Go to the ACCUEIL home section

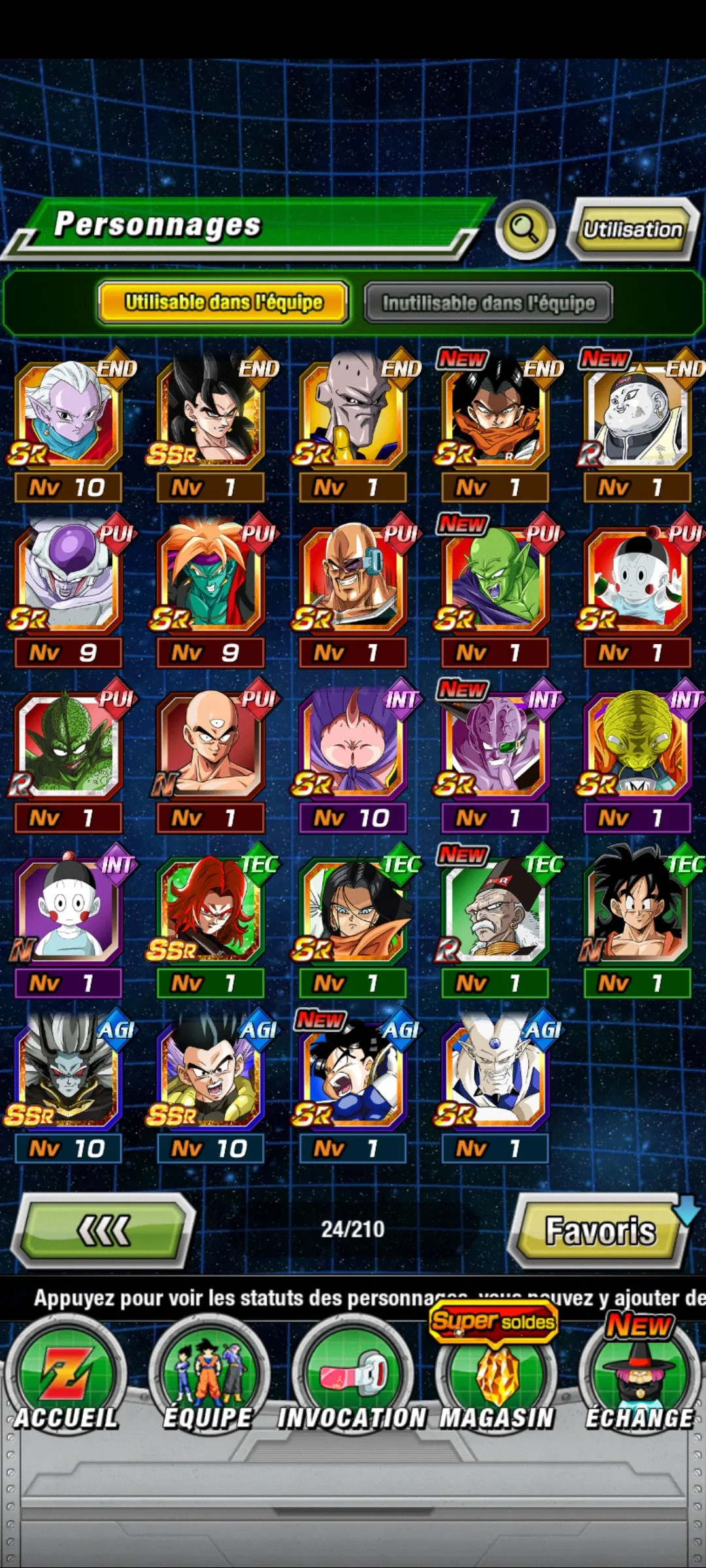(66, 1379)
